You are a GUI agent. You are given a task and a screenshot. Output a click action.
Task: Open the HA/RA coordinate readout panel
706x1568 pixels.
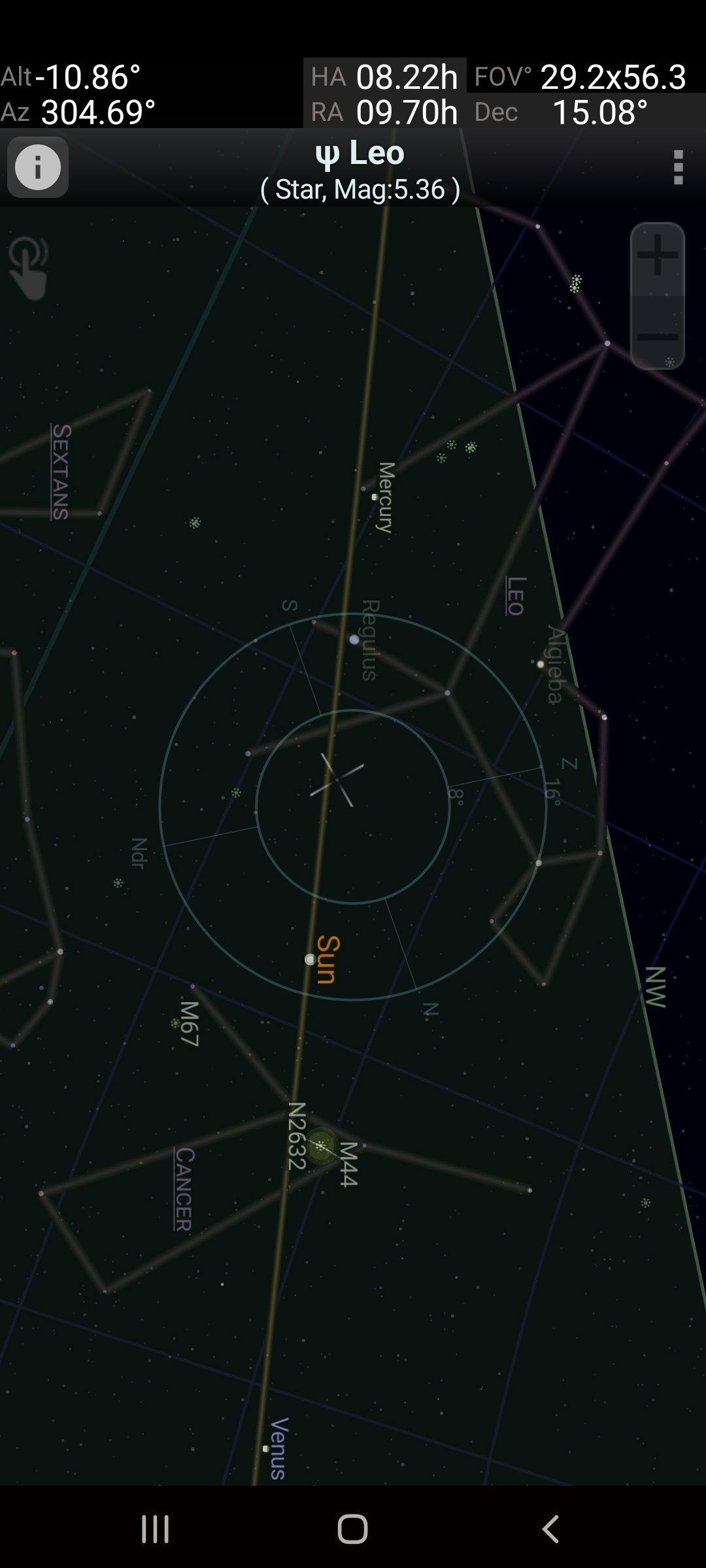(384, 93)
